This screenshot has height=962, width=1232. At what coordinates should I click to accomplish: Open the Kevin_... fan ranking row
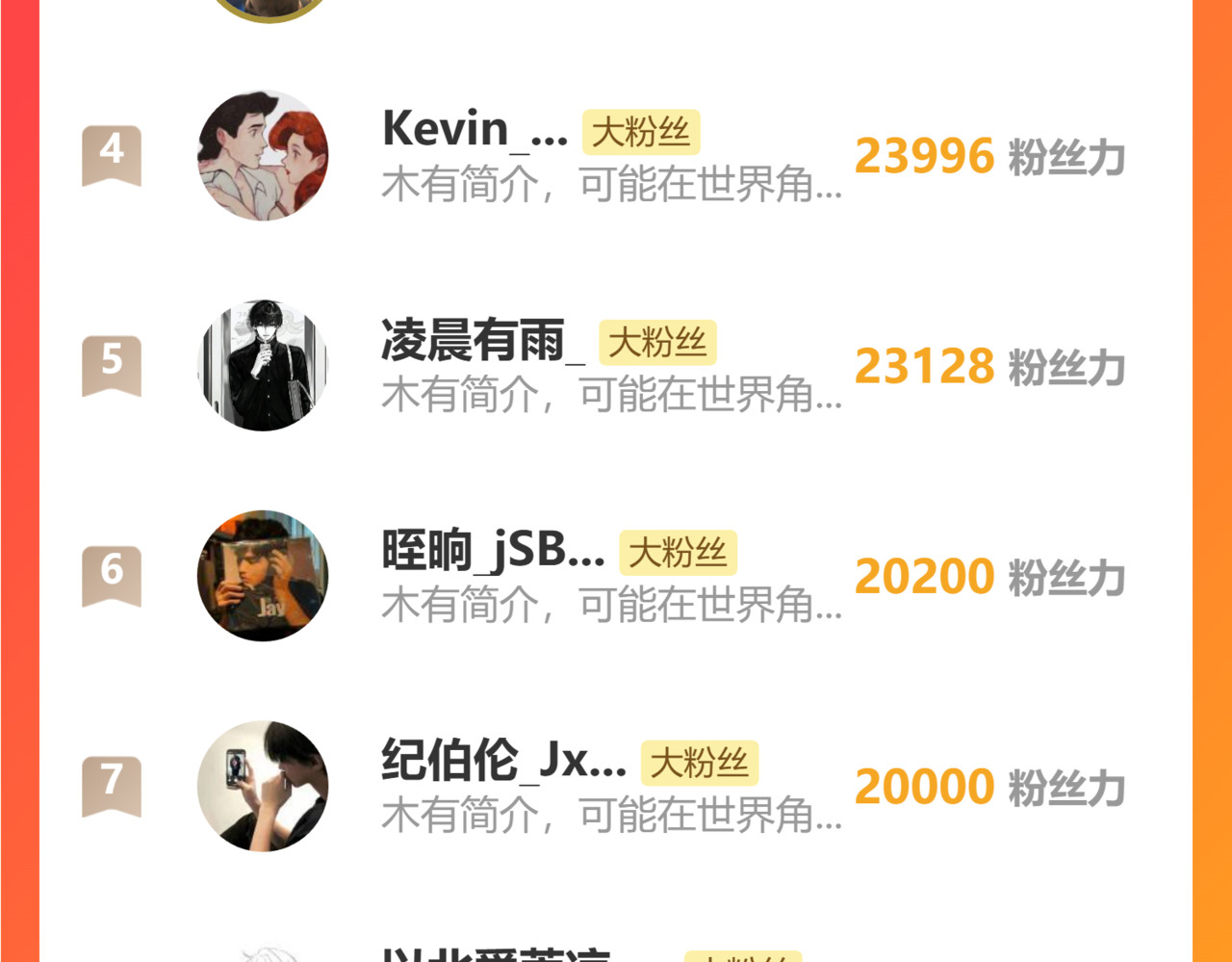click(612, 156)
